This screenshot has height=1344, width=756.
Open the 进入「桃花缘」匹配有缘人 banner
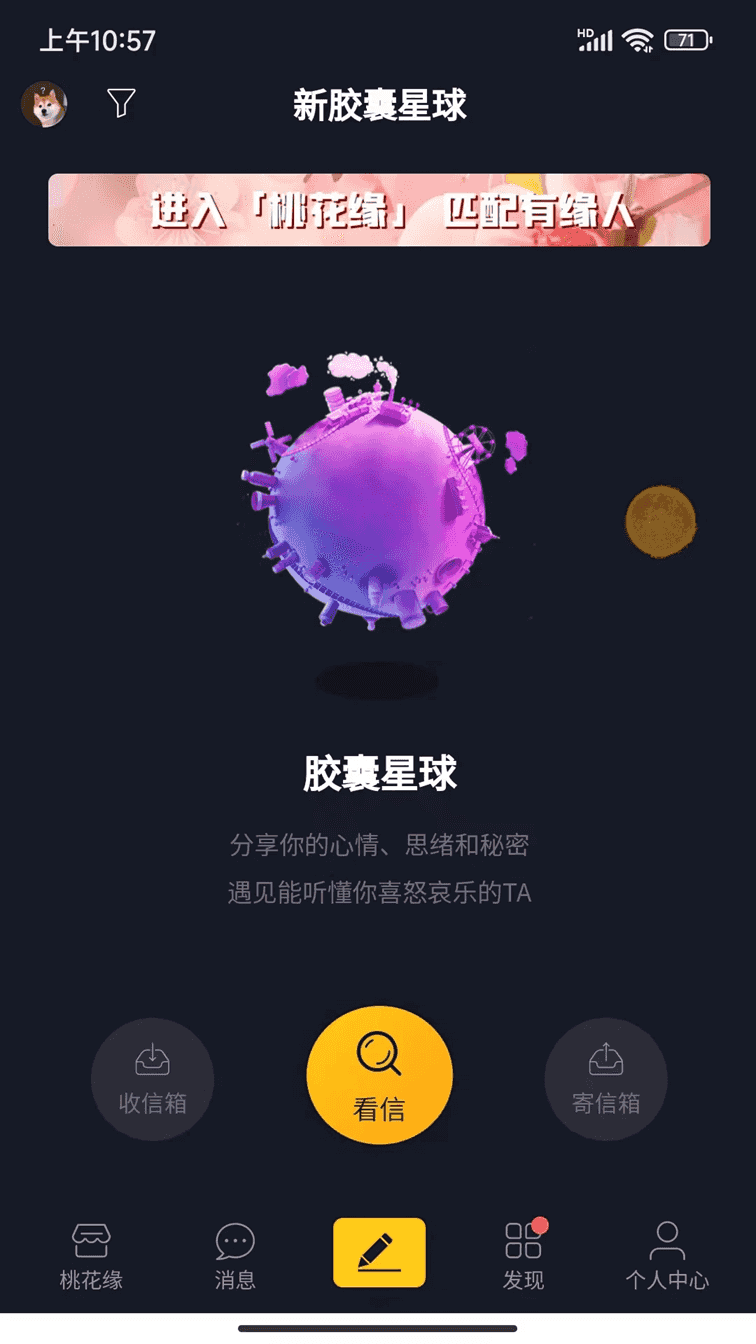click(x=378, y=211)
